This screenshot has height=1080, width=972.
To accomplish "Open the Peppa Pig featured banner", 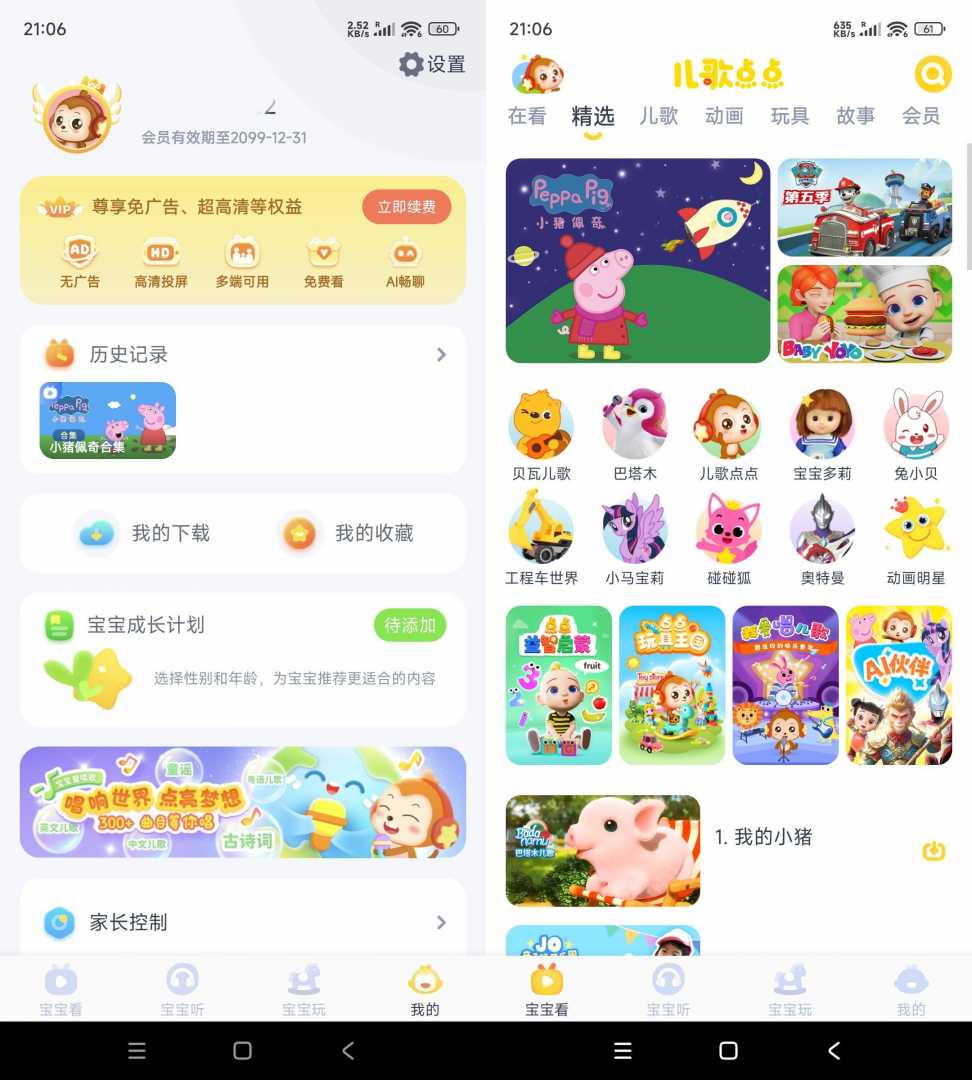I will pyautogui.click(x=637, y=260).
